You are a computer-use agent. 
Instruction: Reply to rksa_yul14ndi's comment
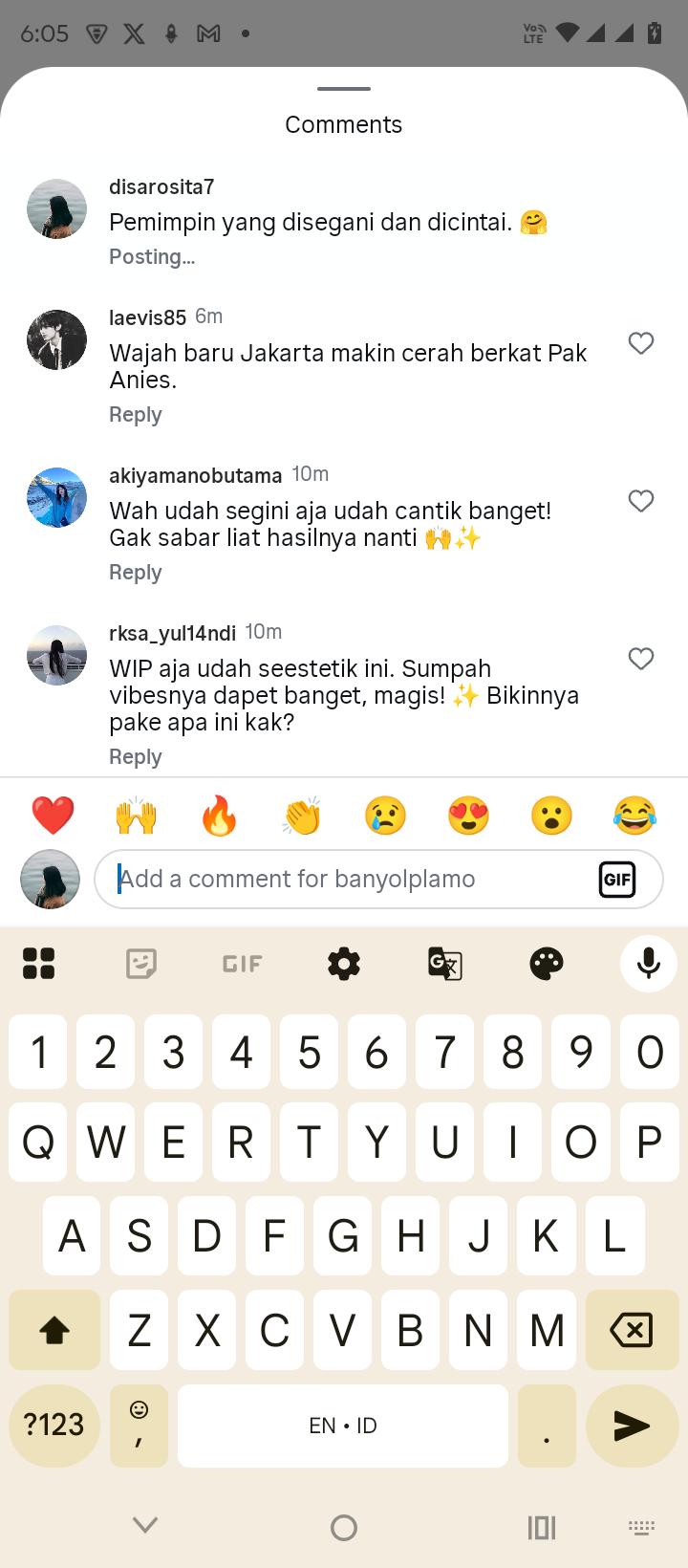pos(136,756)
